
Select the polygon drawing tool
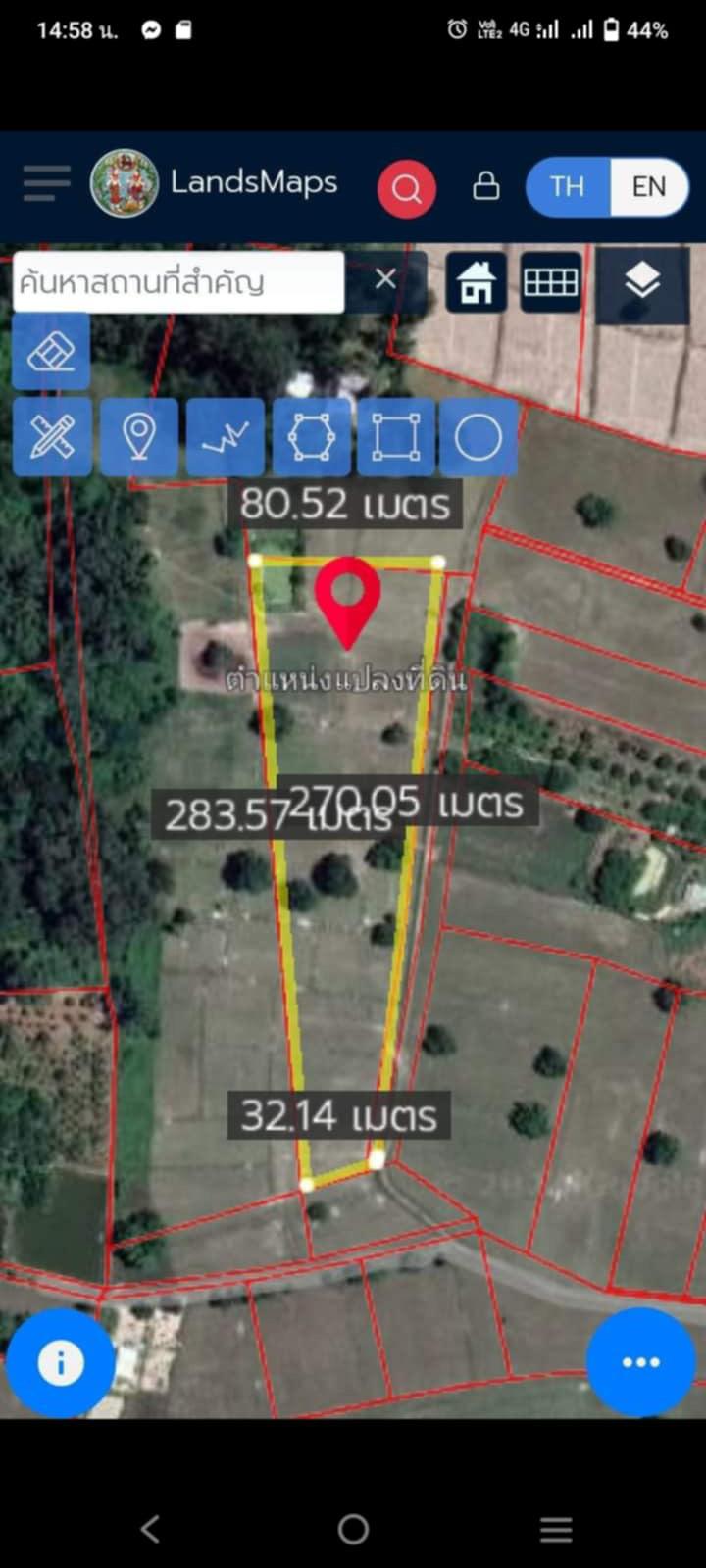(x=311, y=437)
